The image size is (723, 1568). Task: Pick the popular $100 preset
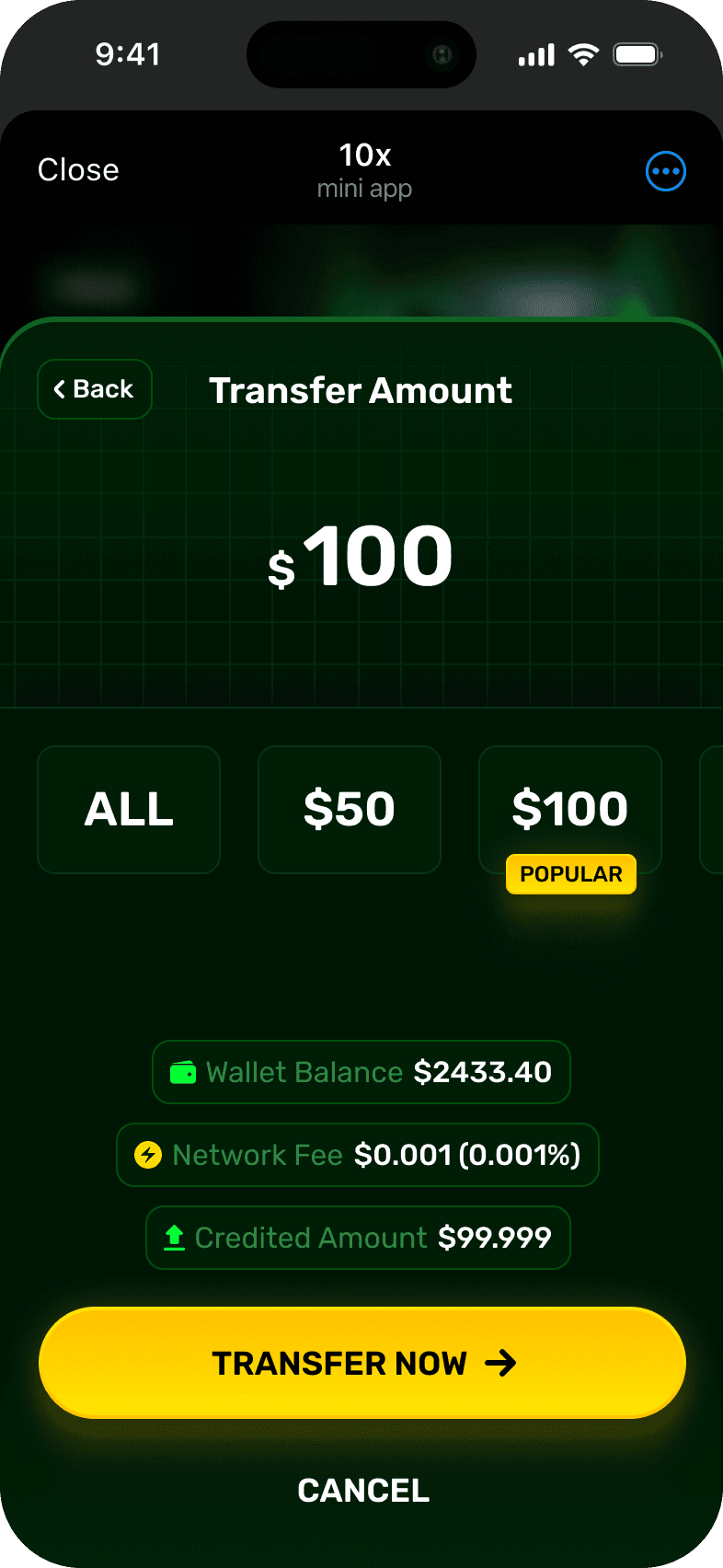coord(570,810)
